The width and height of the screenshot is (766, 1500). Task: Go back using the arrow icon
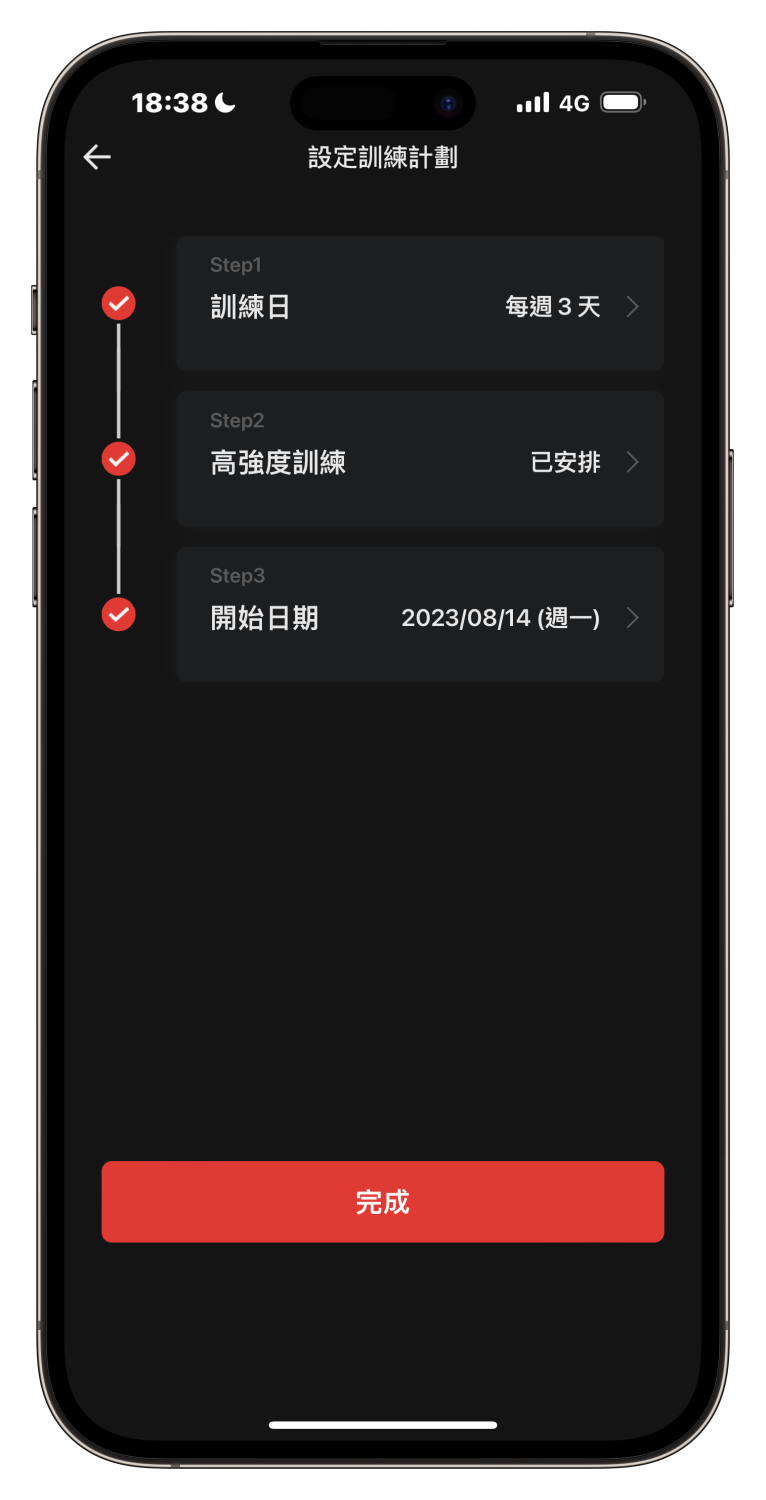click(x=97, y=157)
